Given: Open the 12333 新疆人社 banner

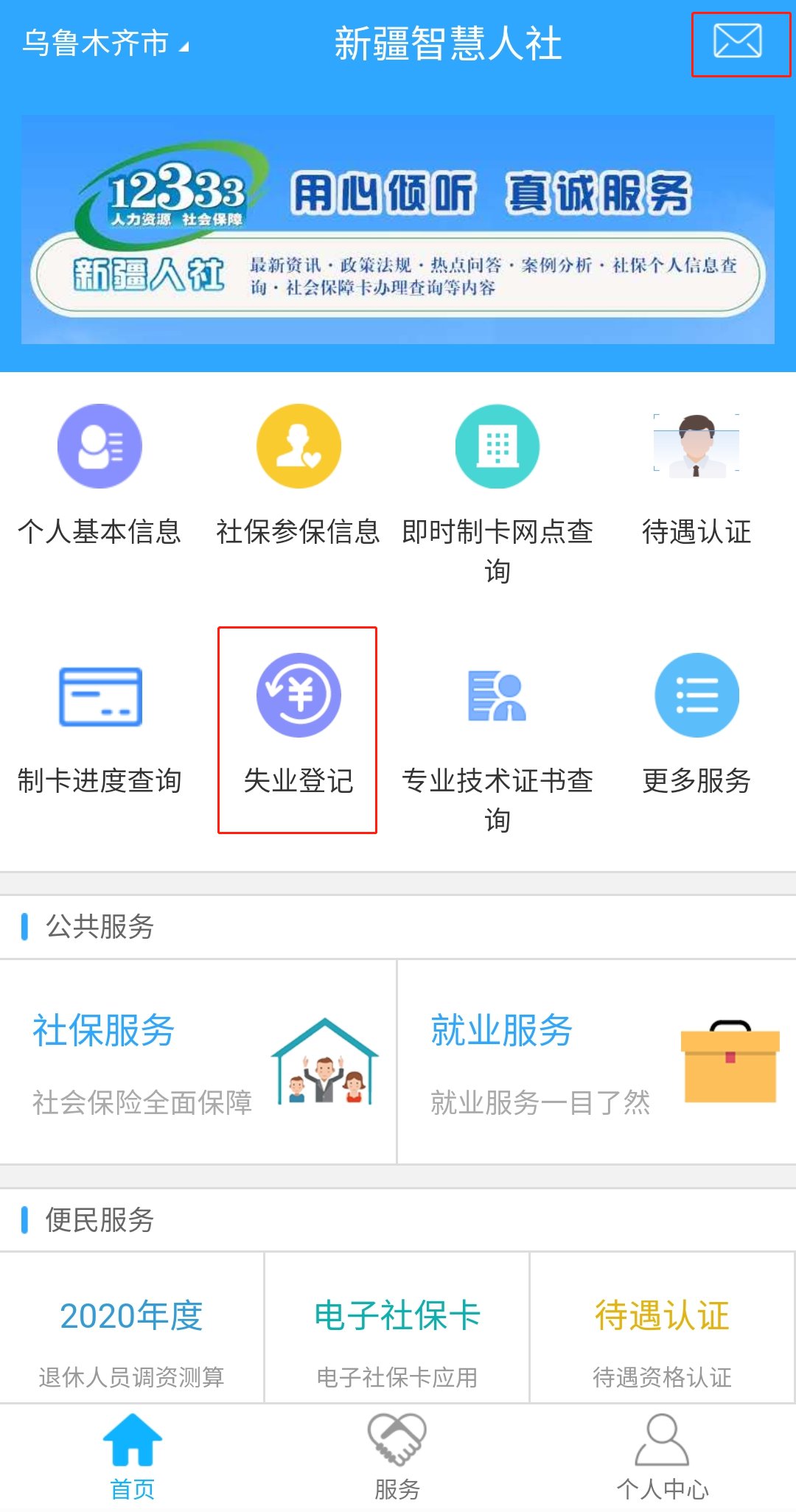Looking at the screenshot, I should [x=398, y=229].
